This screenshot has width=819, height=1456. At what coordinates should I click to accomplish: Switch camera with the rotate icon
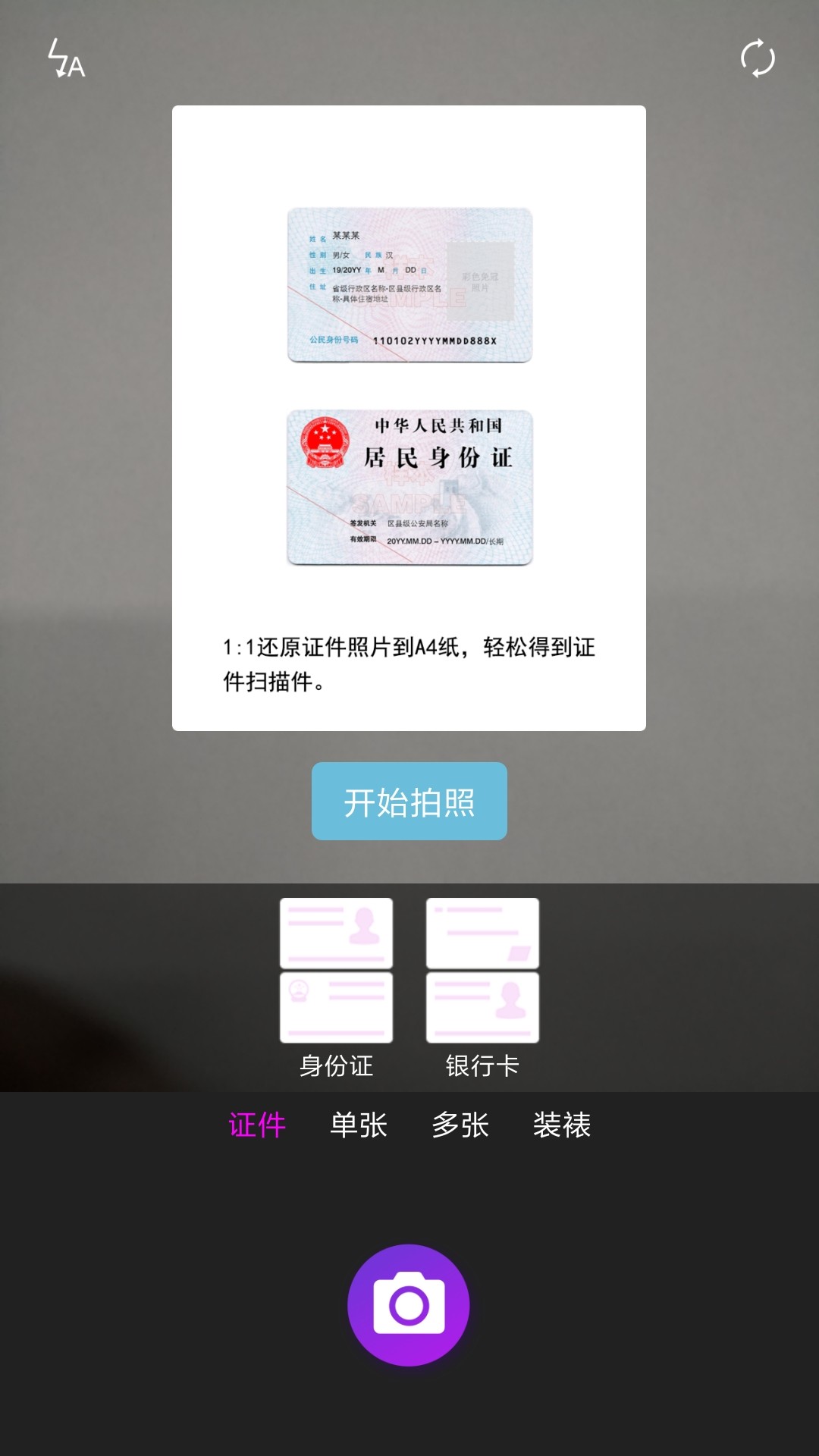(x=757, y=58)
